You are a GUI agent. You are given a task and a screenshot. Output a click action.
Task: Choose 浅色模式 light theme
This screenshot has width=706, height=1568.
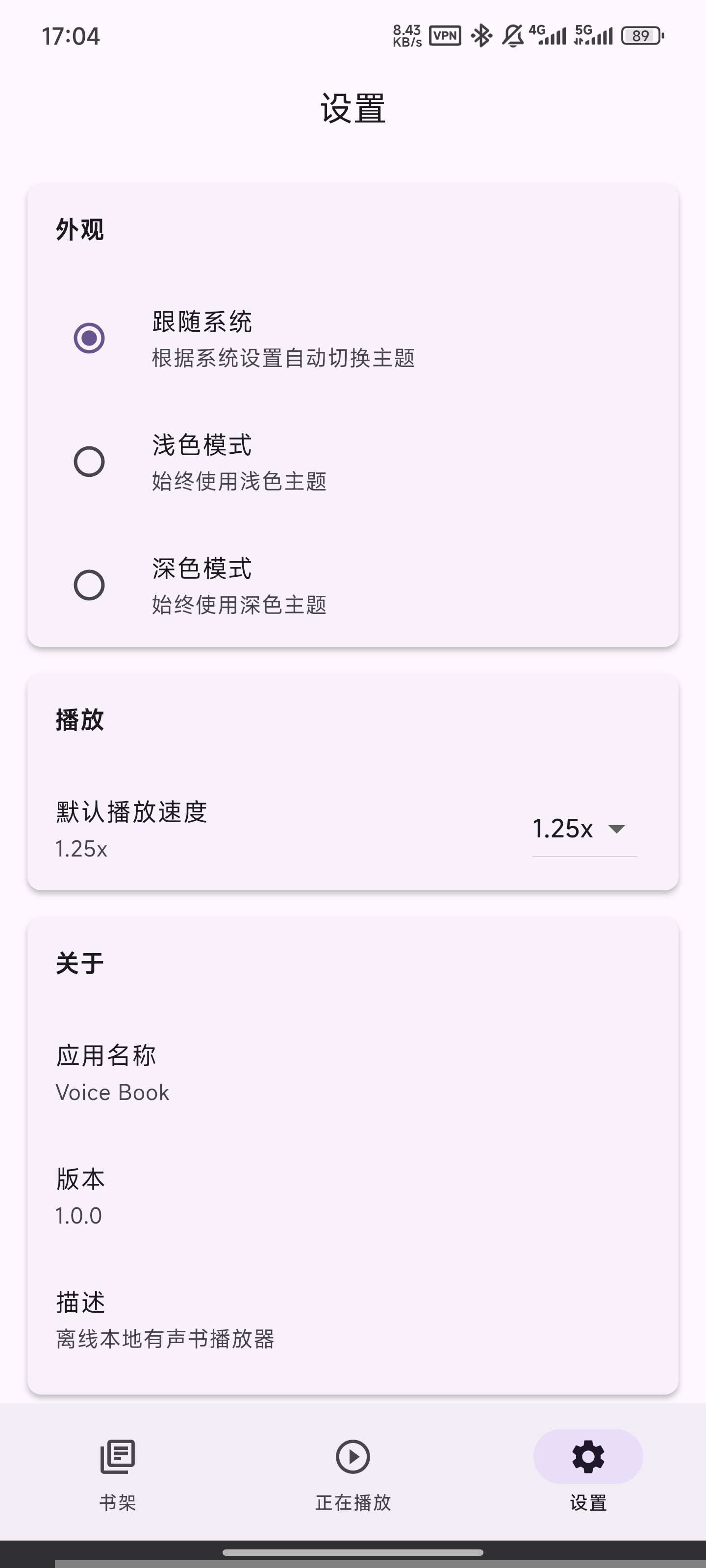(353, 462)
